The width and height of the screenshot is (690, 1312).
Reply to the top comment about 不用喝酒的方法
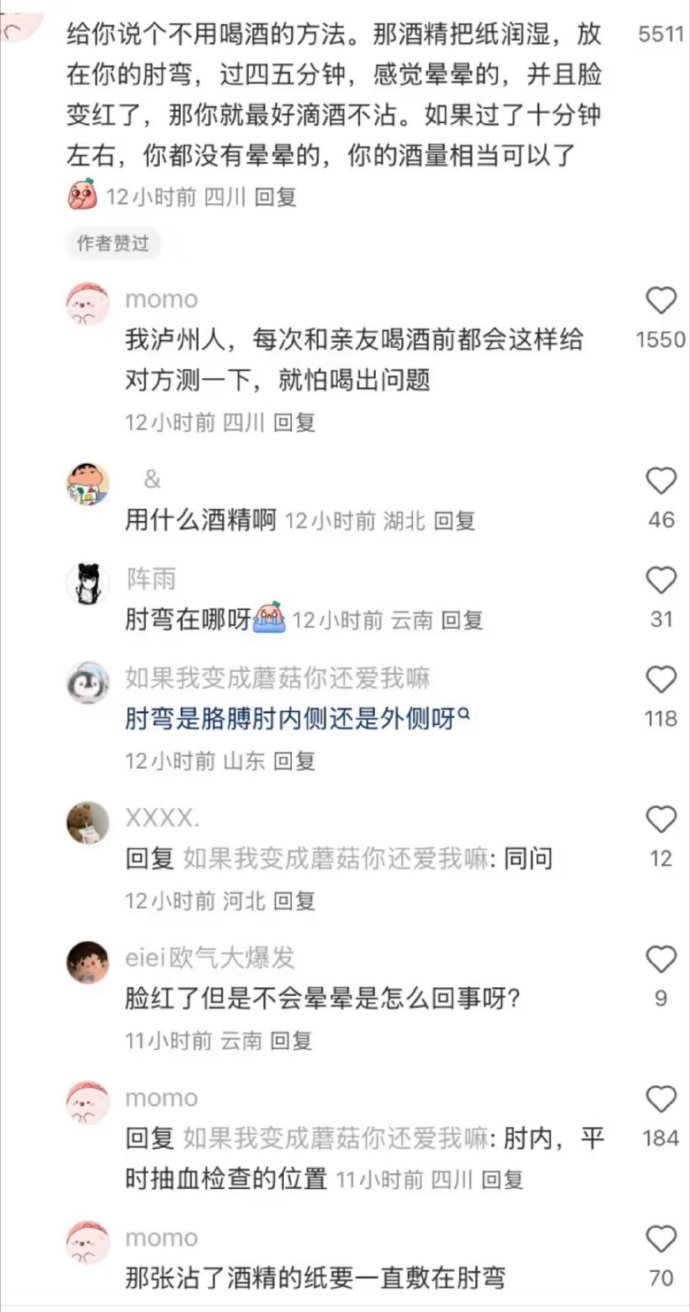[276, 198]
